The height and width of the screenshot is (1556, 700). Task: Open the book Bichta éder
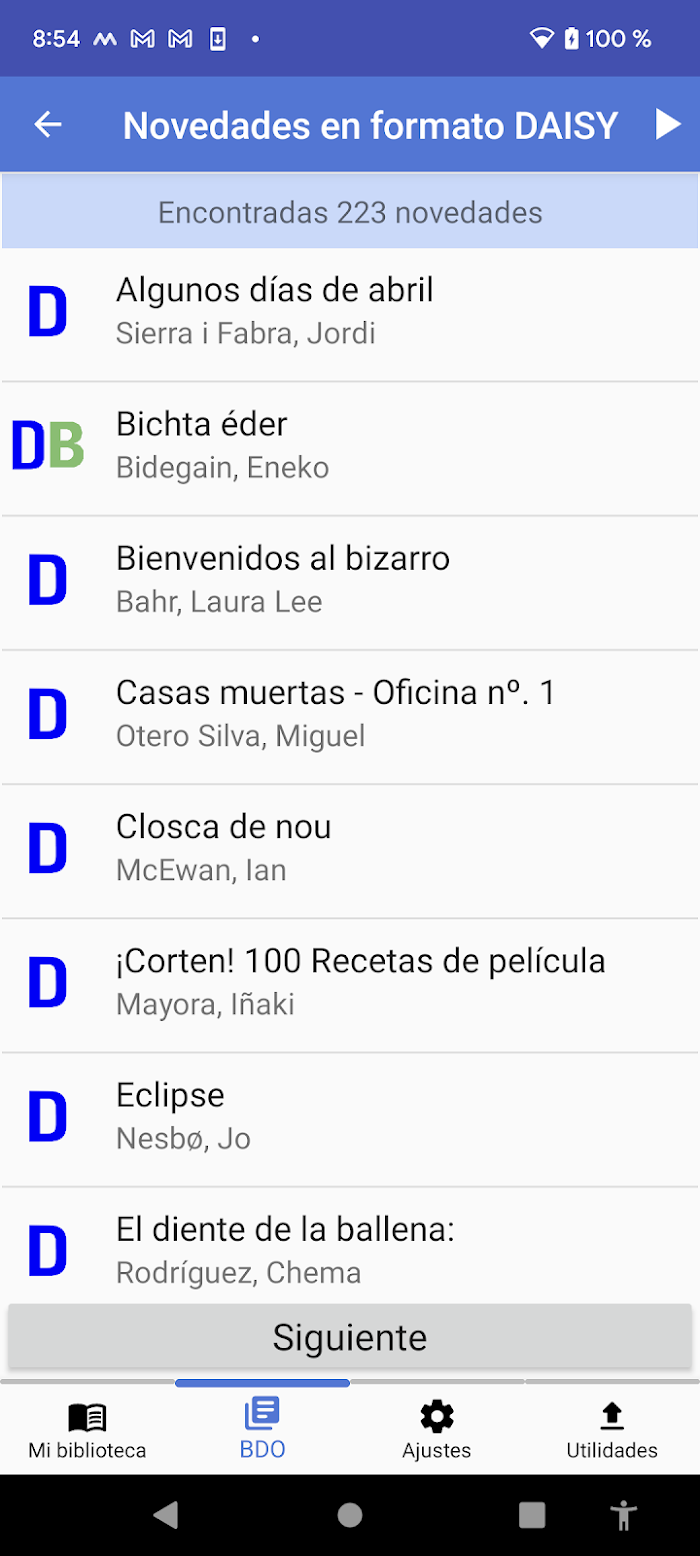click(x=350, y=448)
